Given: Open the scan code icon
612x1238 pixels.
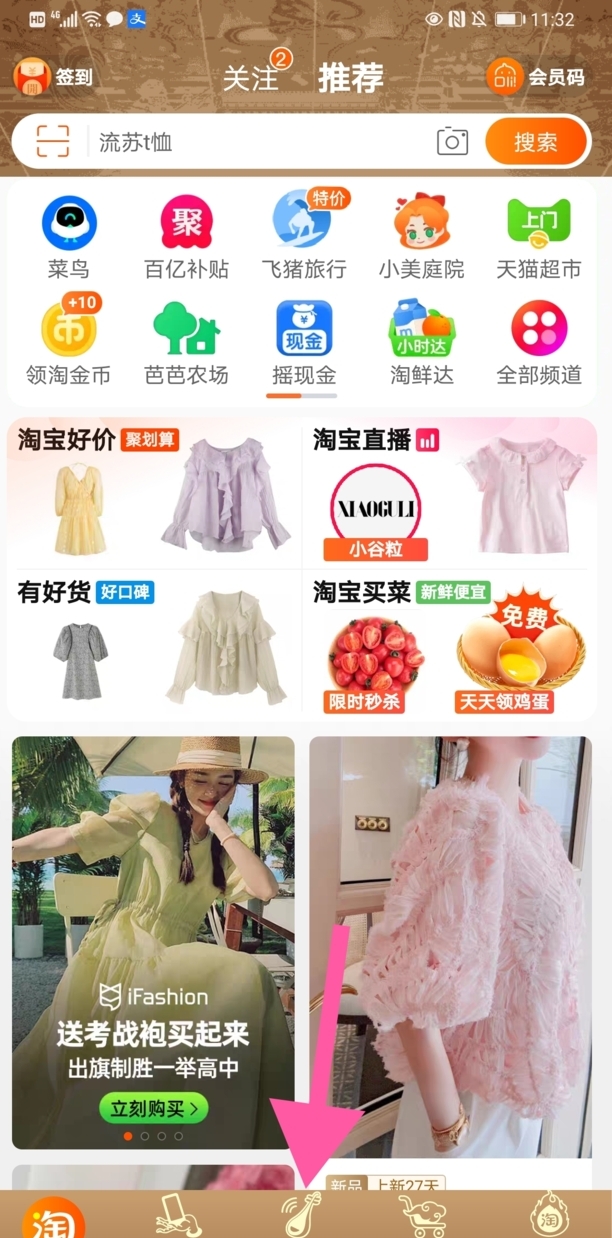Looking at the screenshot, I should pos(52,141).
